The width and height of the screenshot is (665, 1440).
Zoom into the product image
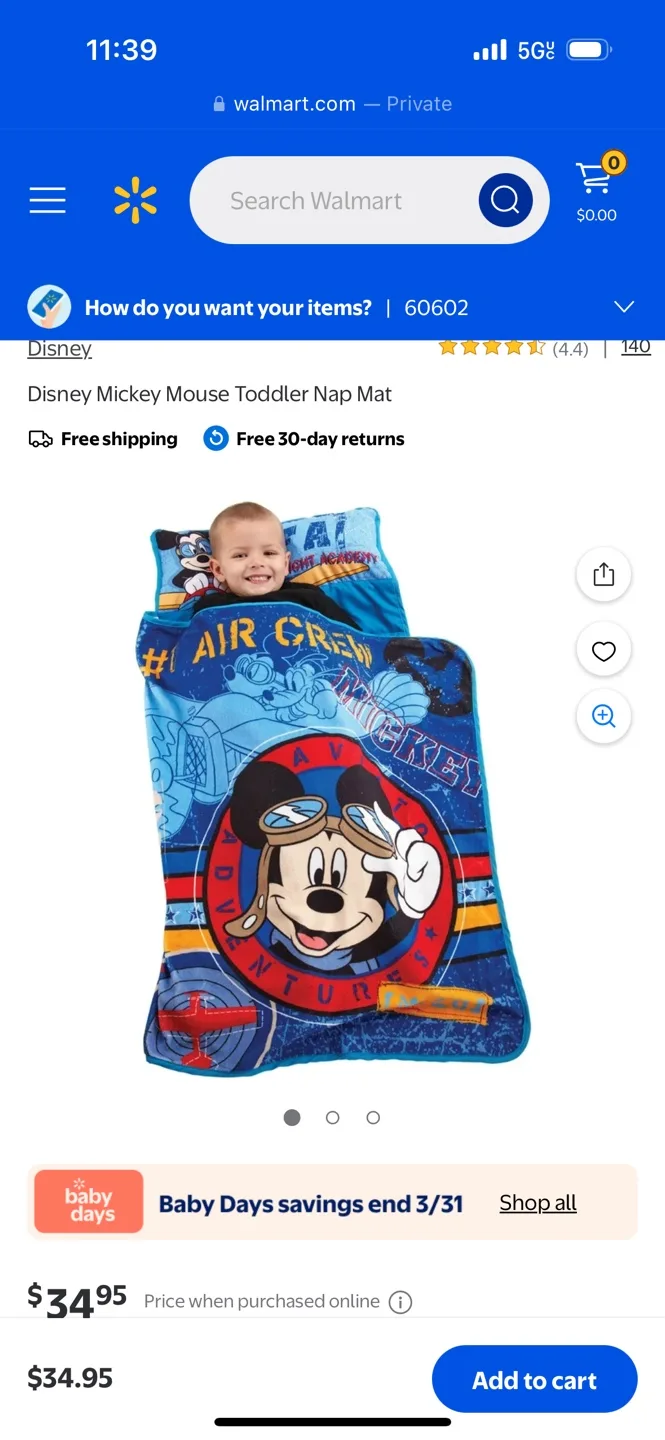[x=604, y=716]
